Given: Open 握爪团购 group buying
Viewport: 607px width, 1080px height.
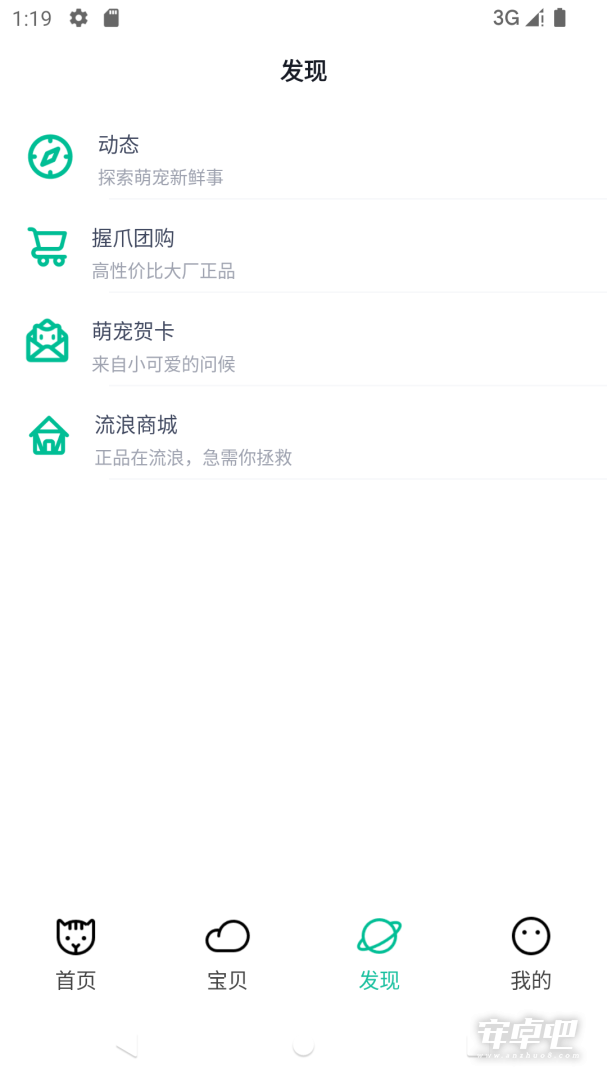Looking at the screenshot, I should point(303,247).
